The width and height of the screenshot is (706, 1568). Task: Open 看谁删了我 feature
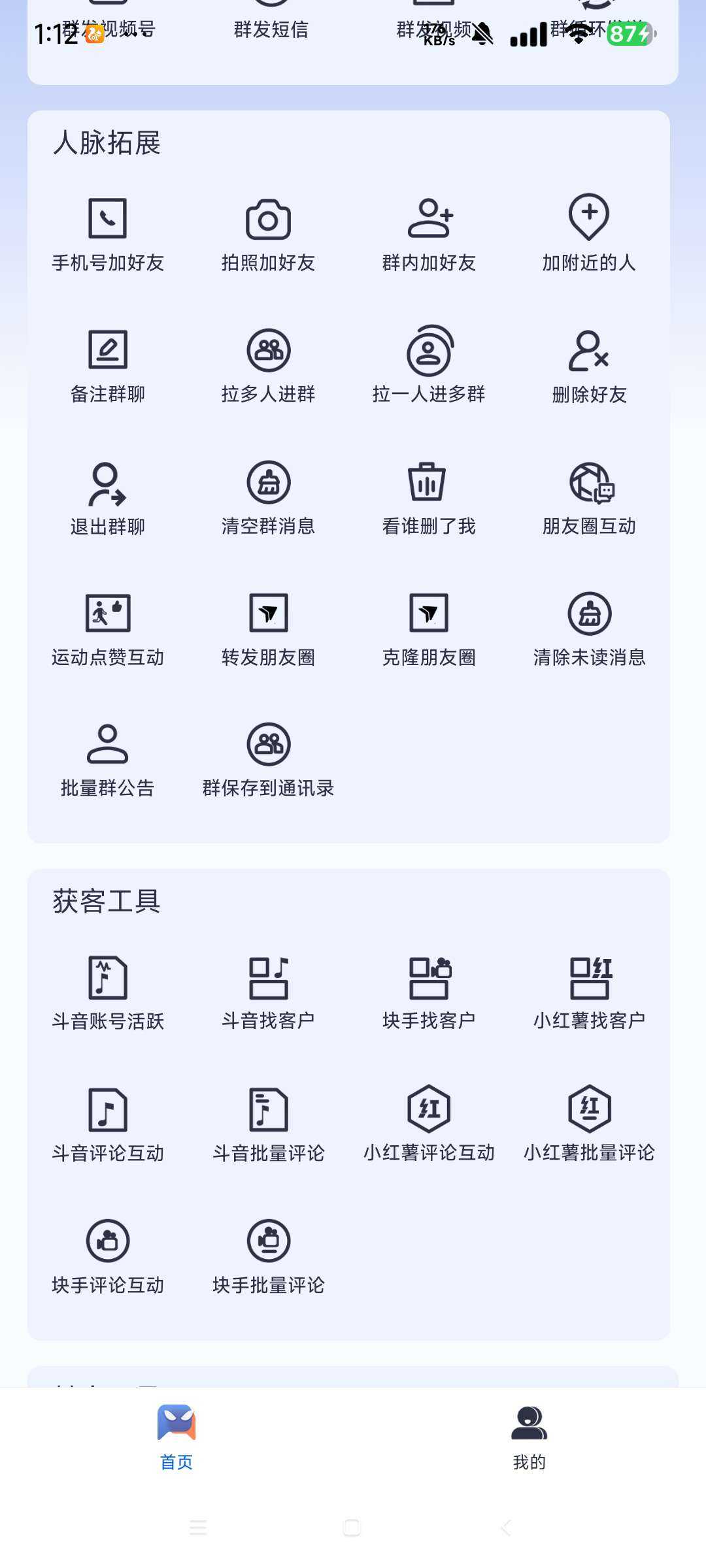pyautogui.click(x=429, y=498)
